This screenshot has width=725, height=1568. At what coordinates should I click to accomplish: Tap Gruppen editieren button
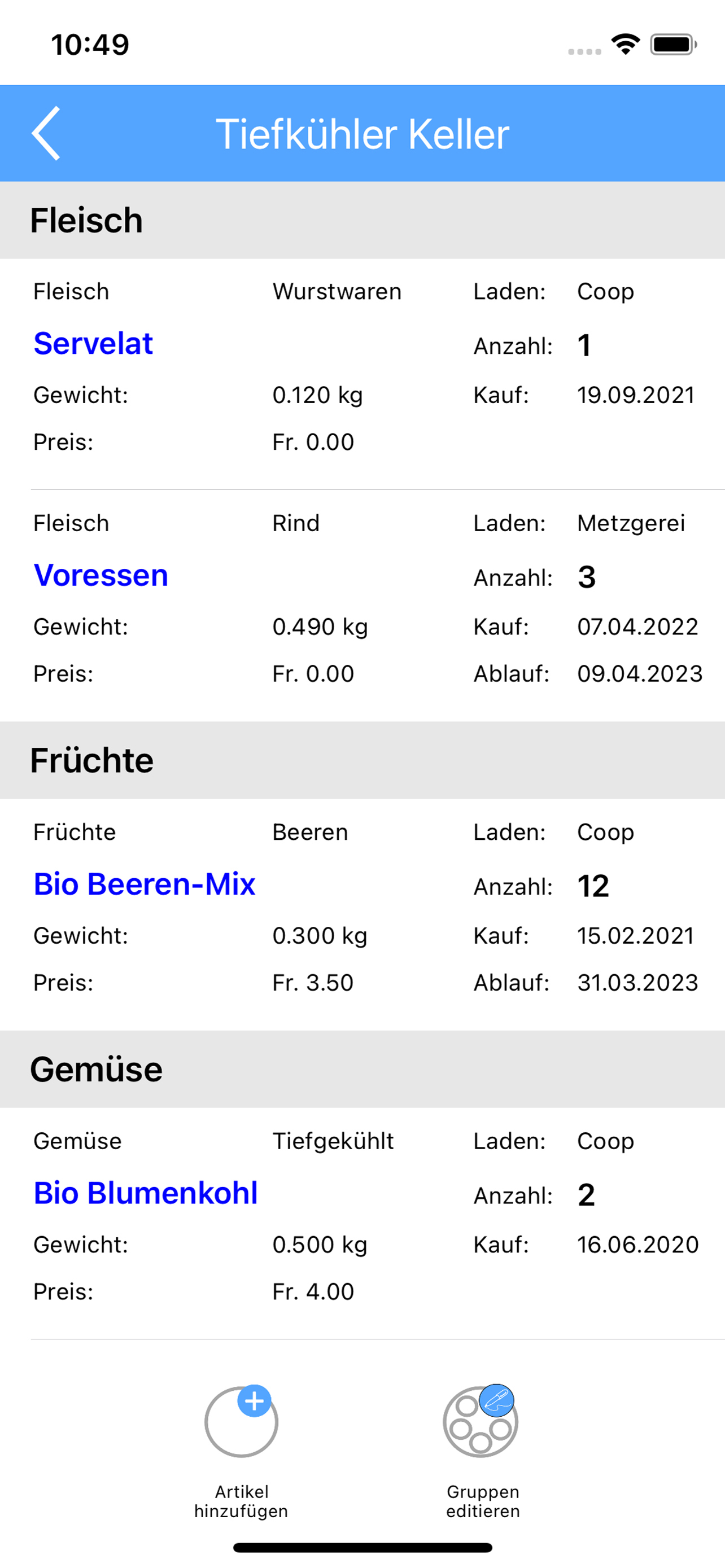tap(483, 1452)
